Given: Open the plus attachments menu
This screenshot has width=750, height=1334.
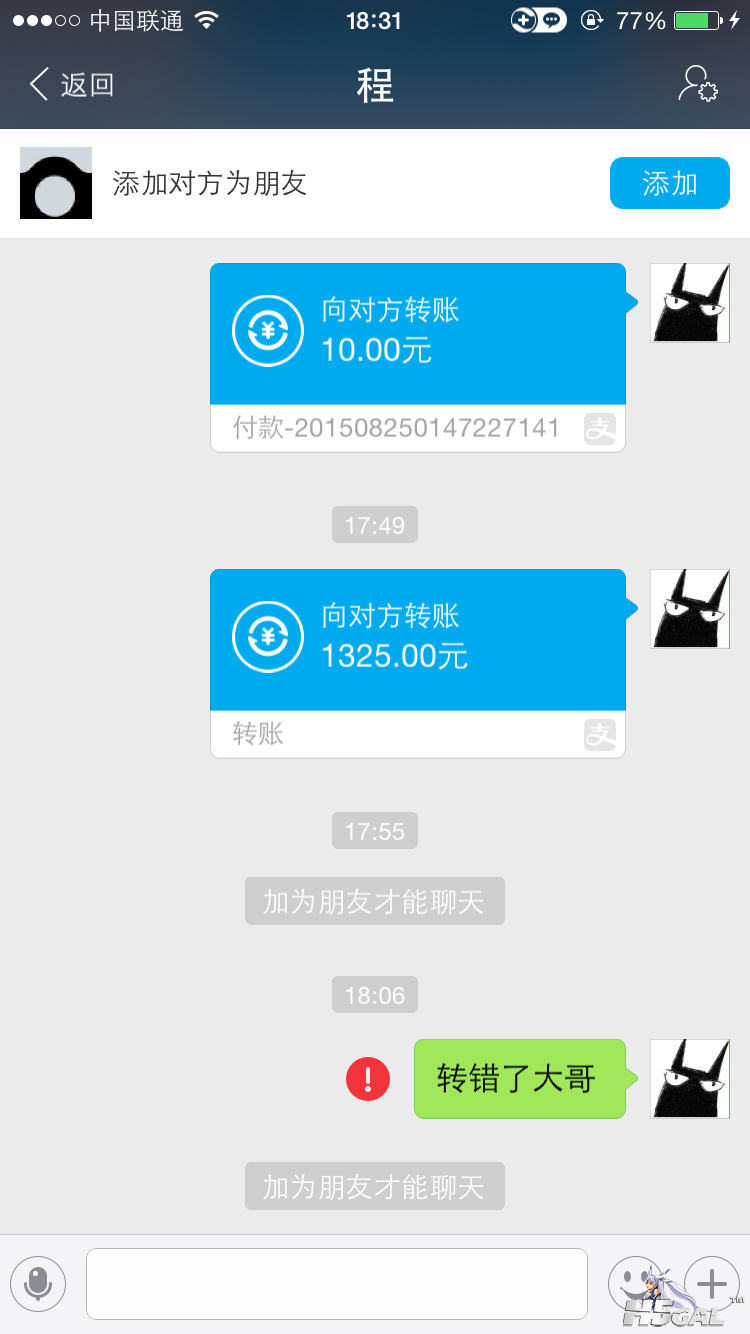Looking at the screenshot, I should pos(711,1283).
